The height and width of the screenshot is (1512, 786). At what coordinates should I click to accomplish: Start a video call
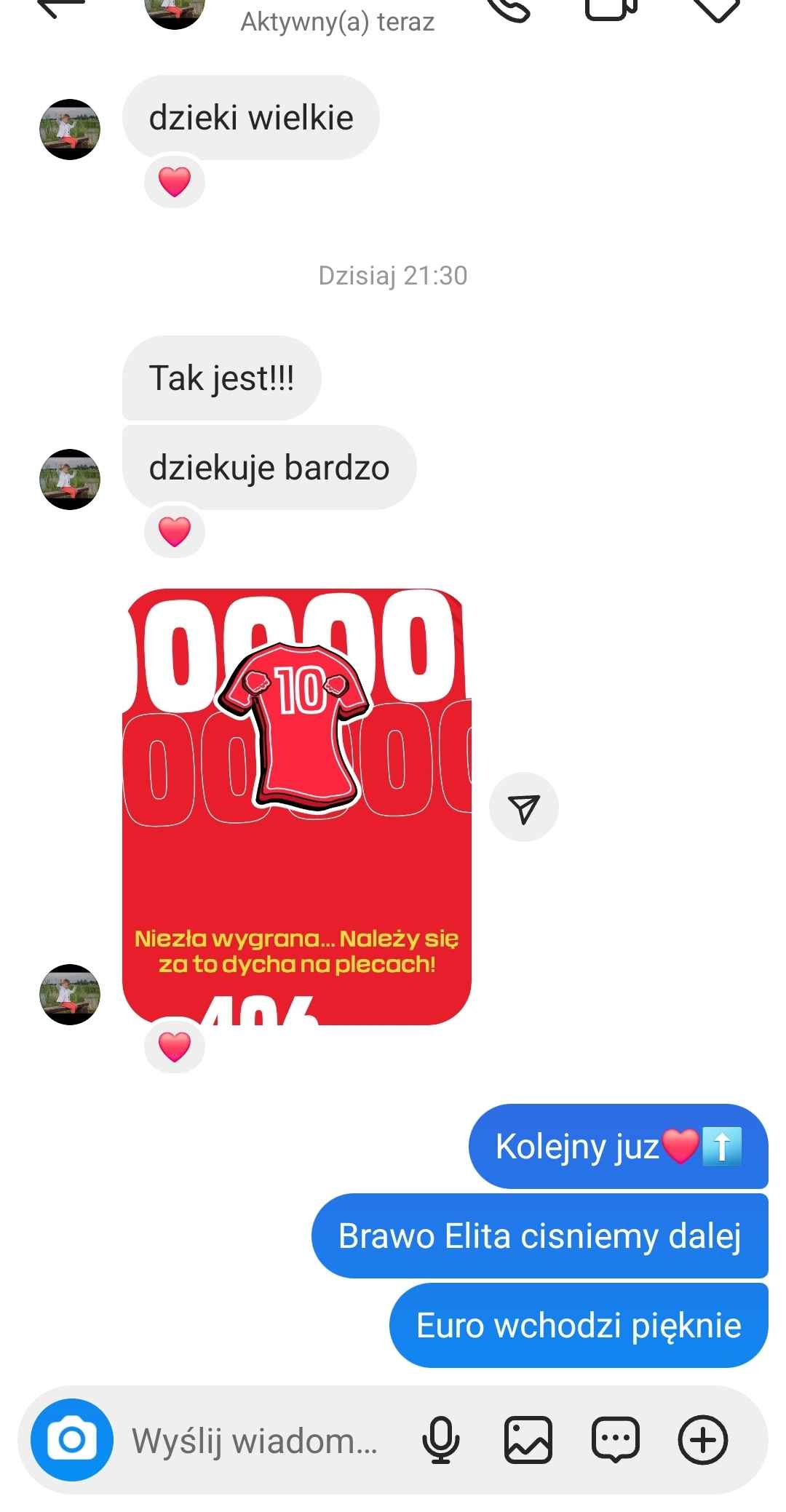pyautogui.click(x=611, y=9)
